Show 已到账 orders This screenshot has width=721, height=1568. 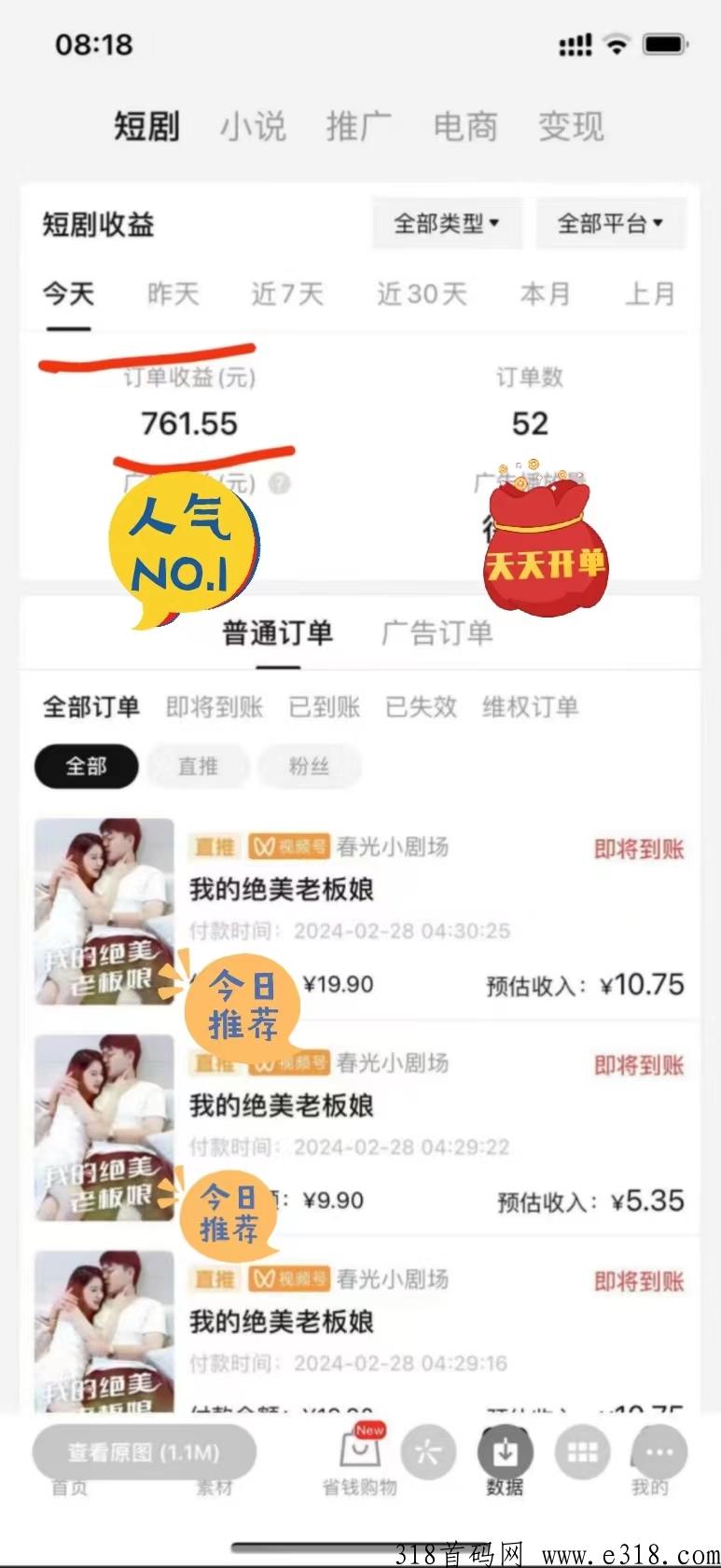point(324,707)
